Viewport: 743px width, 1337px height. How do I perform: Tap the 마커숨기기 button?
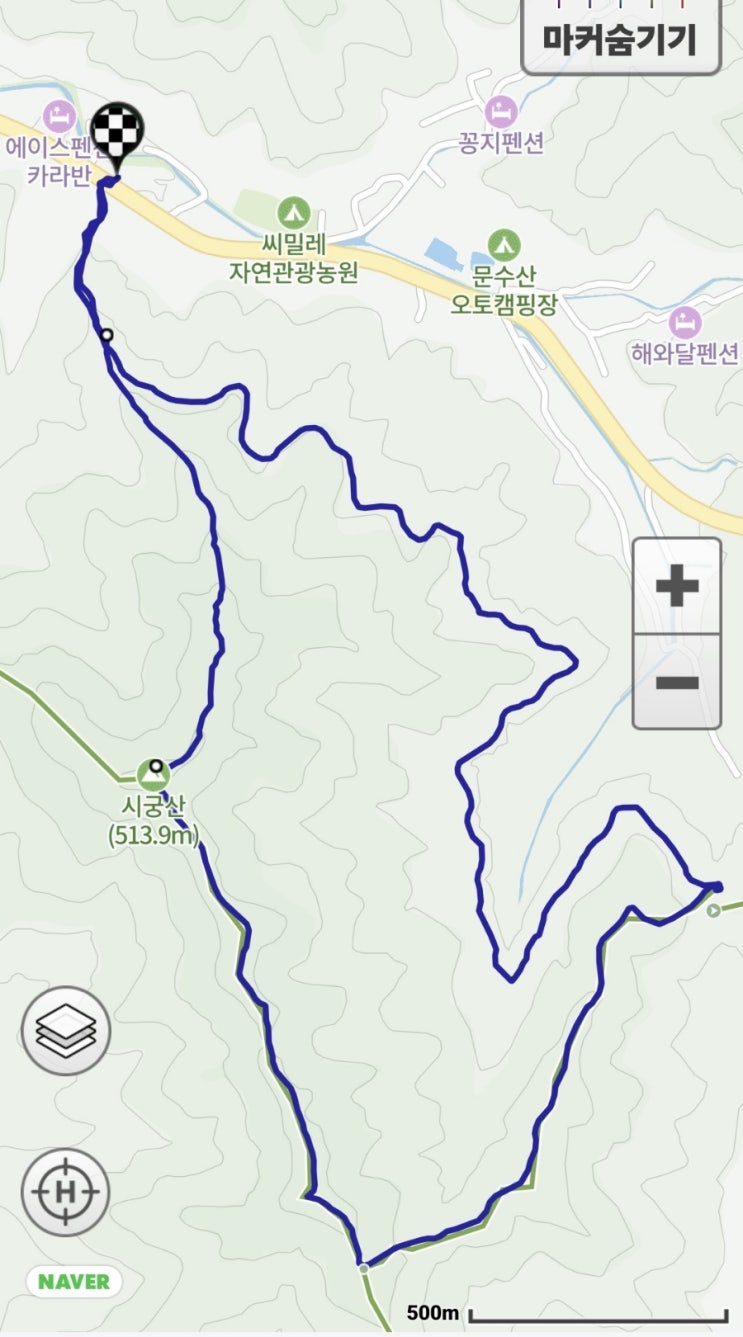coord(620,39)
